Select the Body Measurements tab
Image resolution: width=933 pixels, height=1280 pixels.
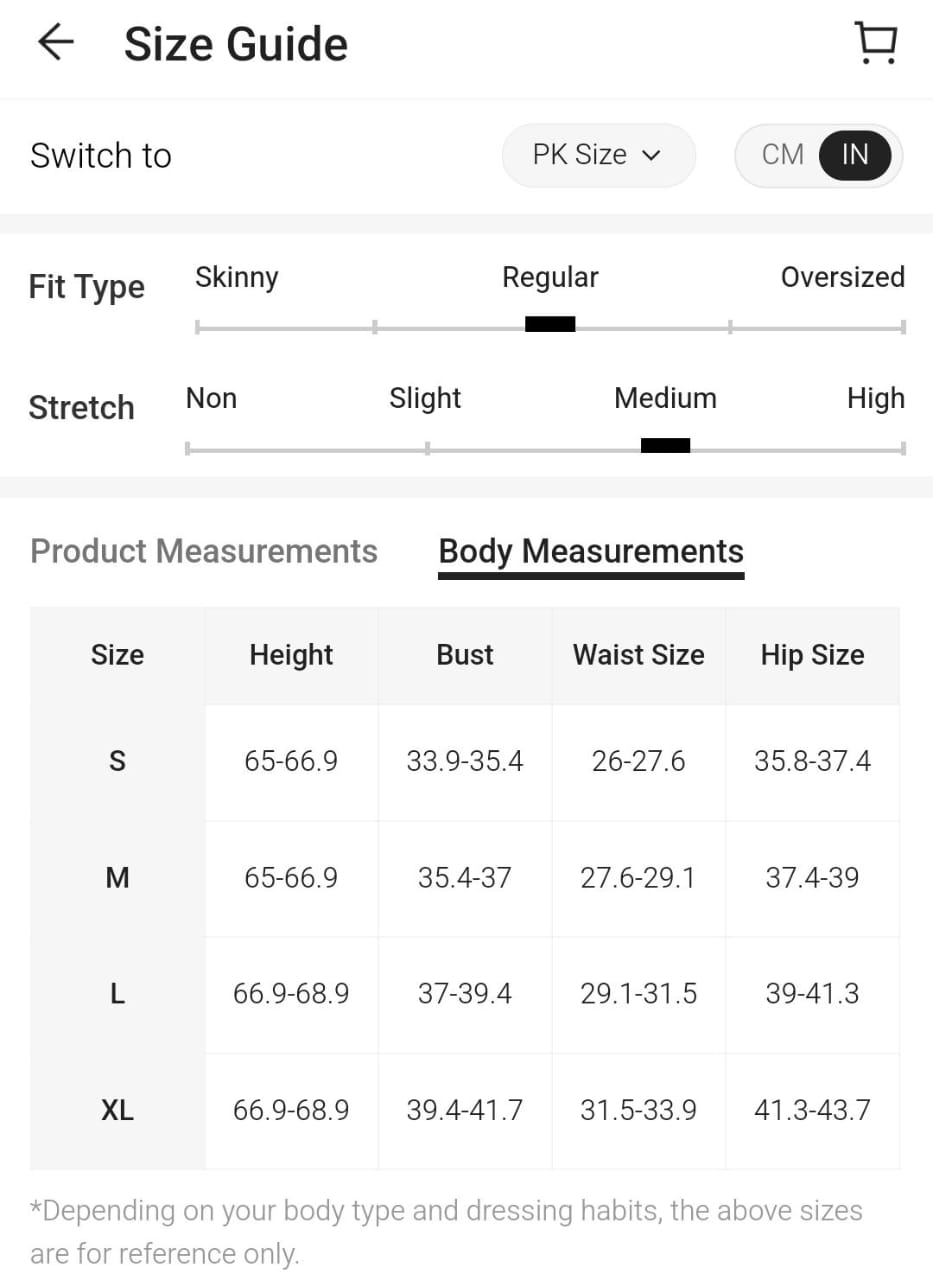(591, 551)
